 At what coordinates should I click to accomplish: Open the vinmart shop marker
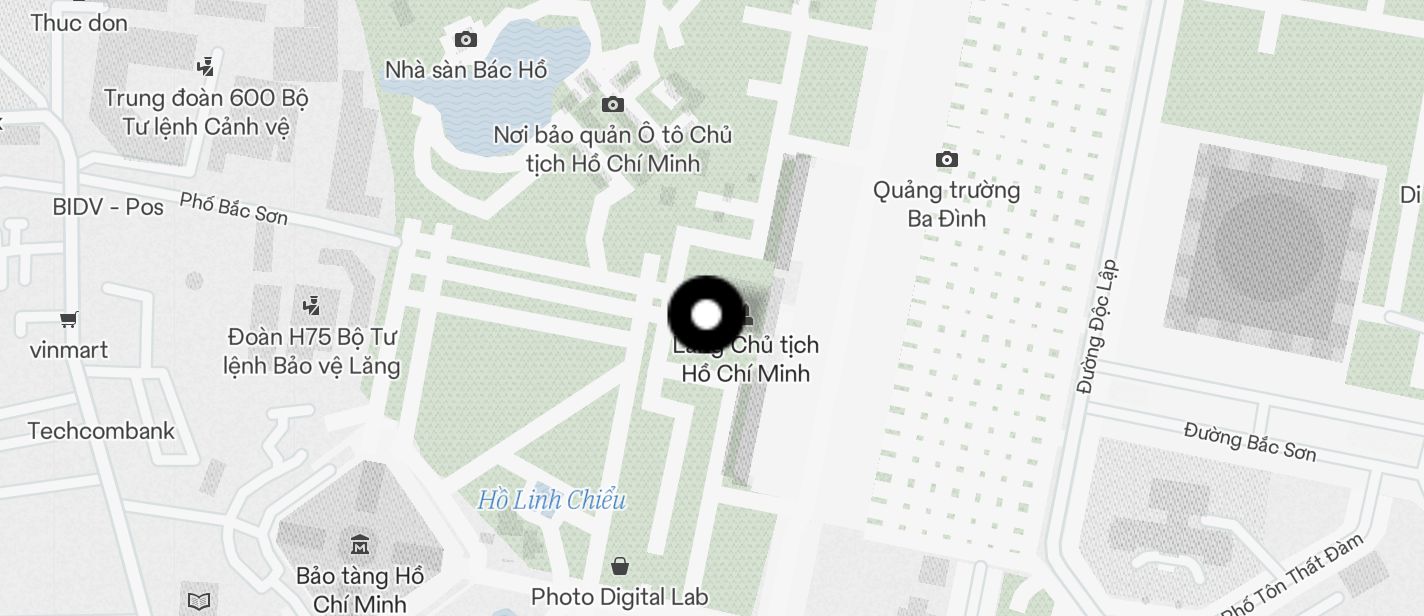[x=69, y=321]
